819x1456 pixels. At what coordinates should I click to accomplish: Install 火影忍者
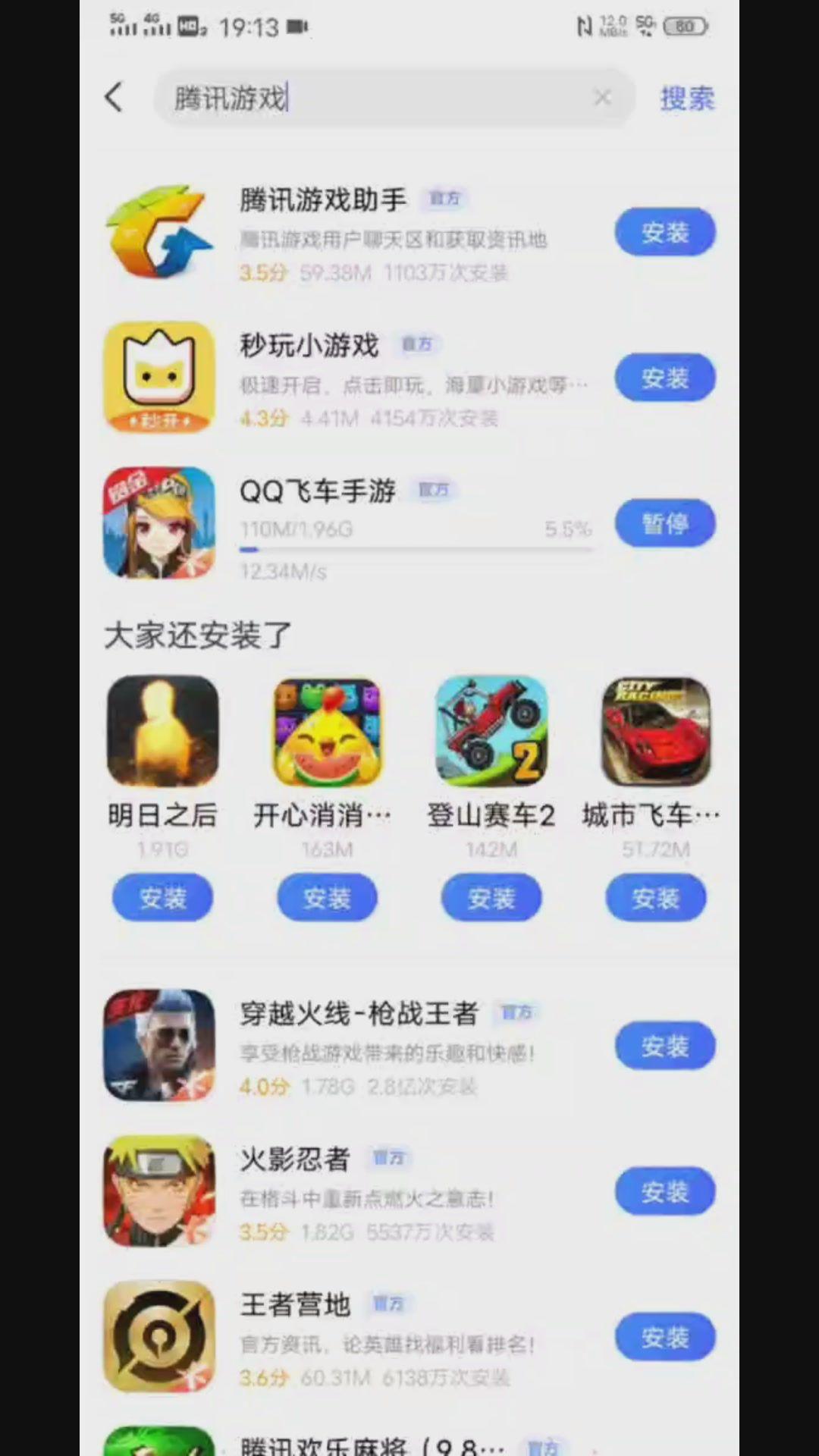click(664, 1192)
